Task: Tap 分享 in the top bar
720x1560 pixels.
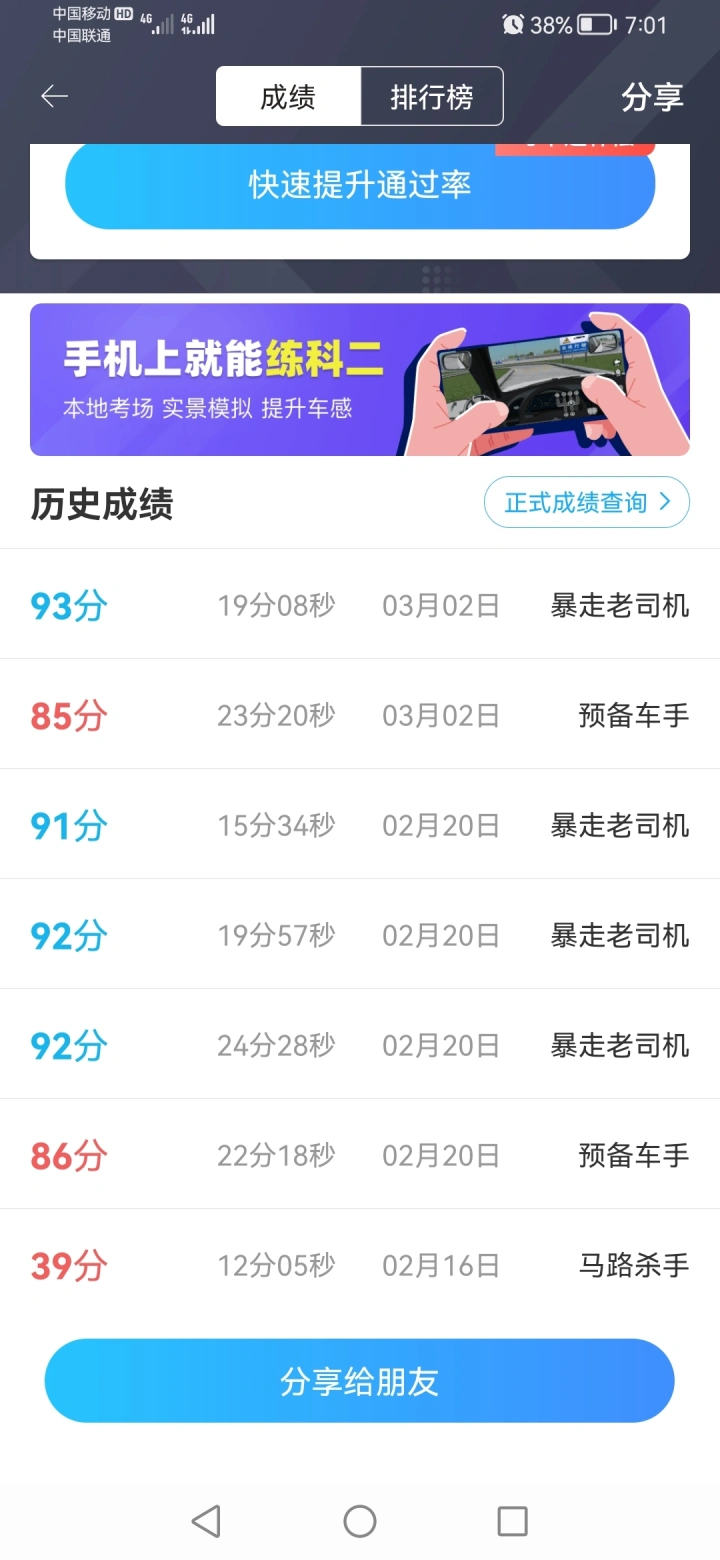Action: coord(652,97)
